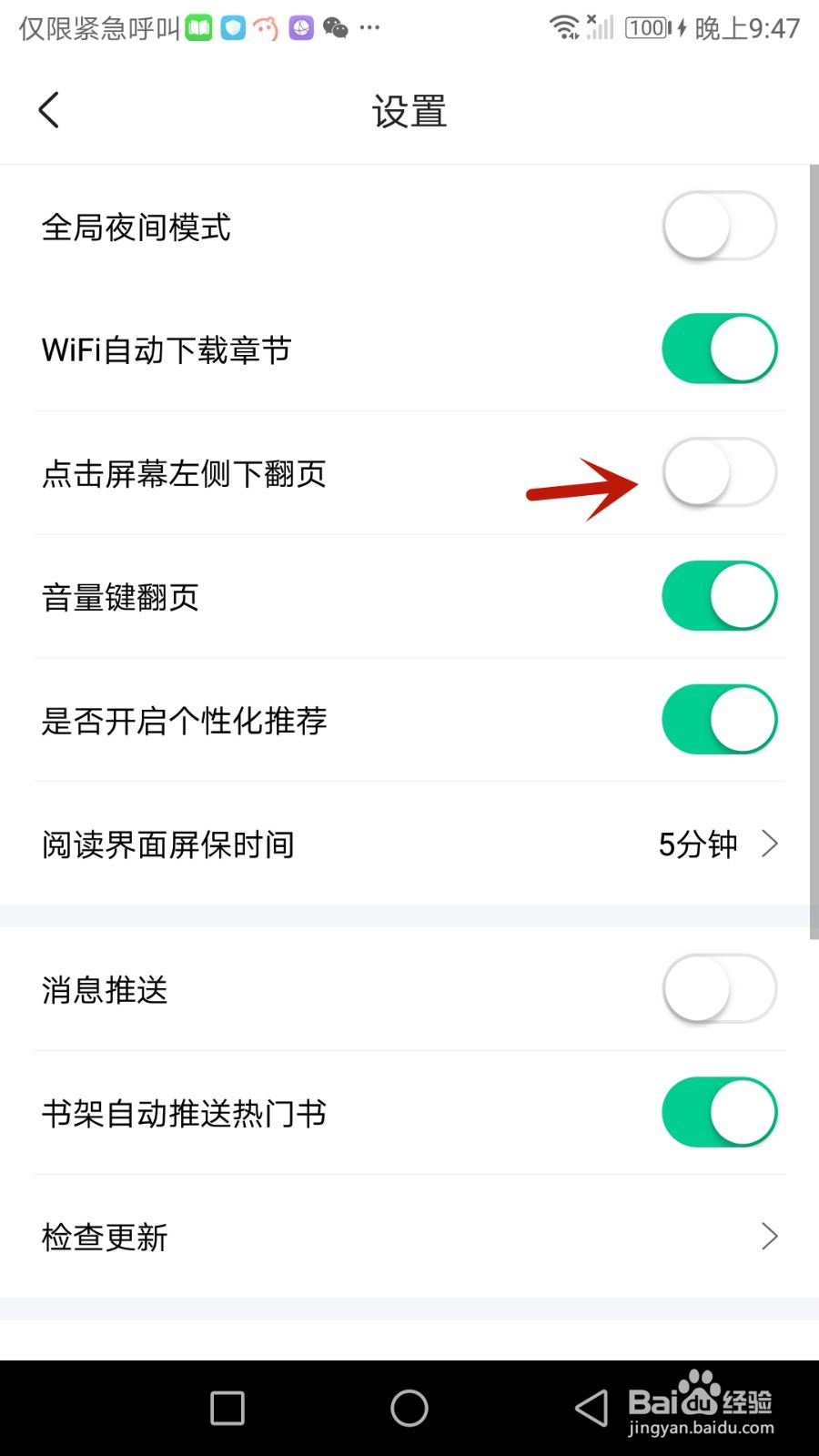Click the purple app icon in status bar
Screen dimensions: 819x1456
pos(299,27)
